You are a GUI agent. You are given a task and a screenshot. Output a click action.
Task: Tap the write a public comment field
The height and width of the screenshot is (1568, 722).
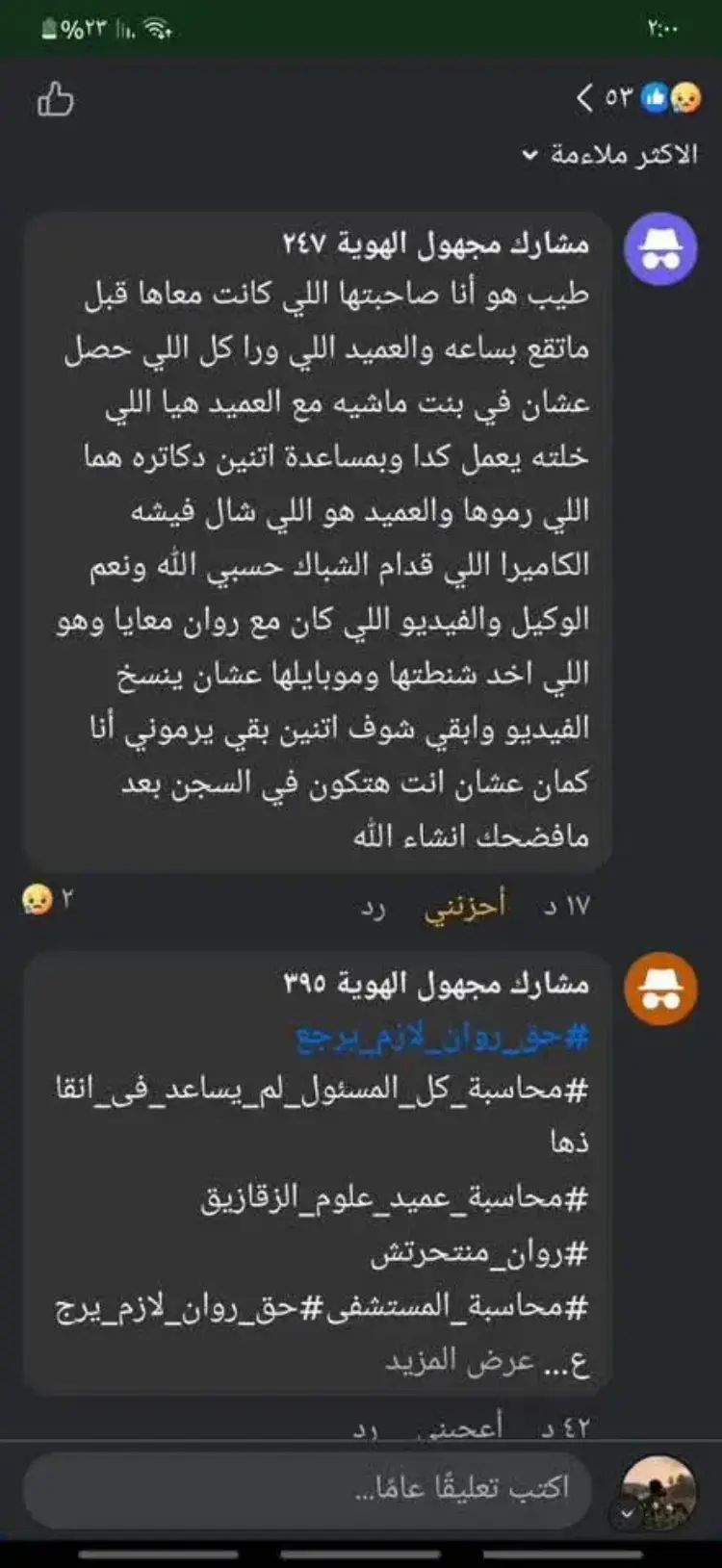[x=308, y=1489]
